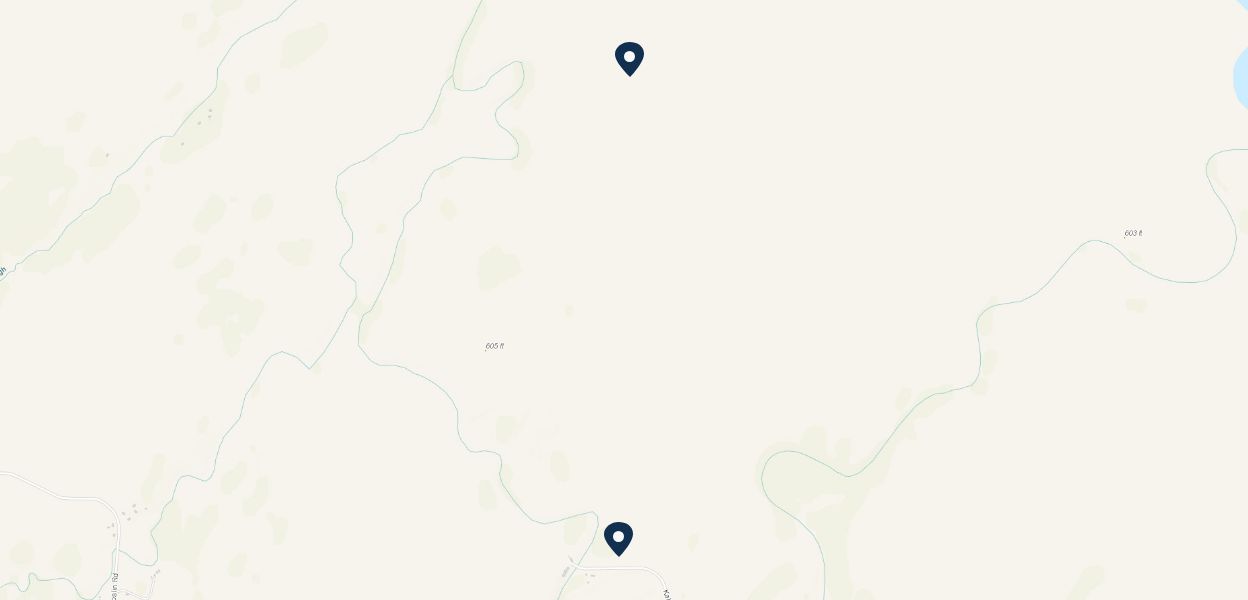
Task: Tap the upper map pin near the river bend
Action: pos(629,58)
